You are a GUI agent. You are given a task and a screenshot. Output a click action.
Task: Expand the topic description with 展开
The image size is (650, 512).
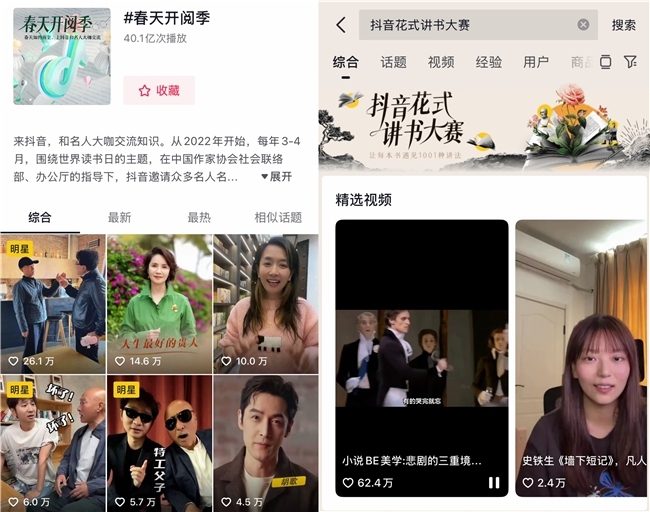tap(277, 176)
